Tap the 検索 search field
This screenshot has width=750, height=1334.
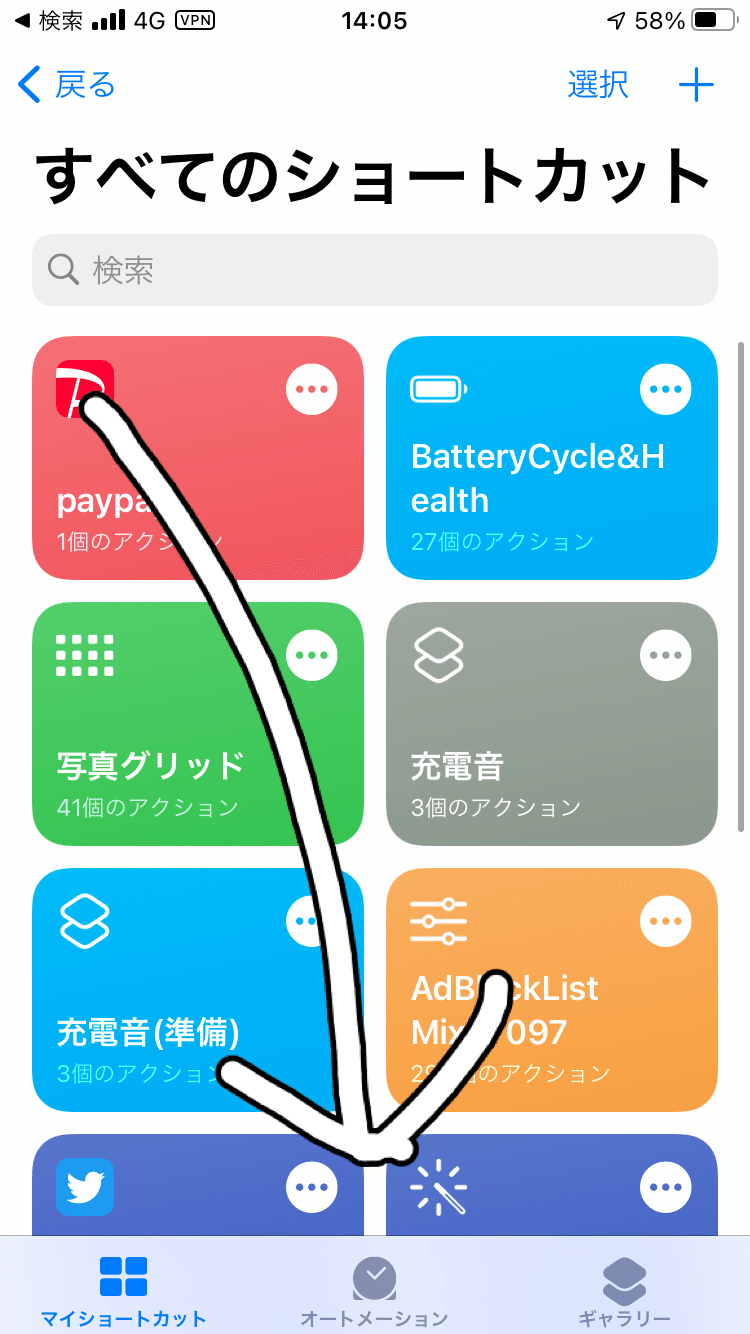375,270
